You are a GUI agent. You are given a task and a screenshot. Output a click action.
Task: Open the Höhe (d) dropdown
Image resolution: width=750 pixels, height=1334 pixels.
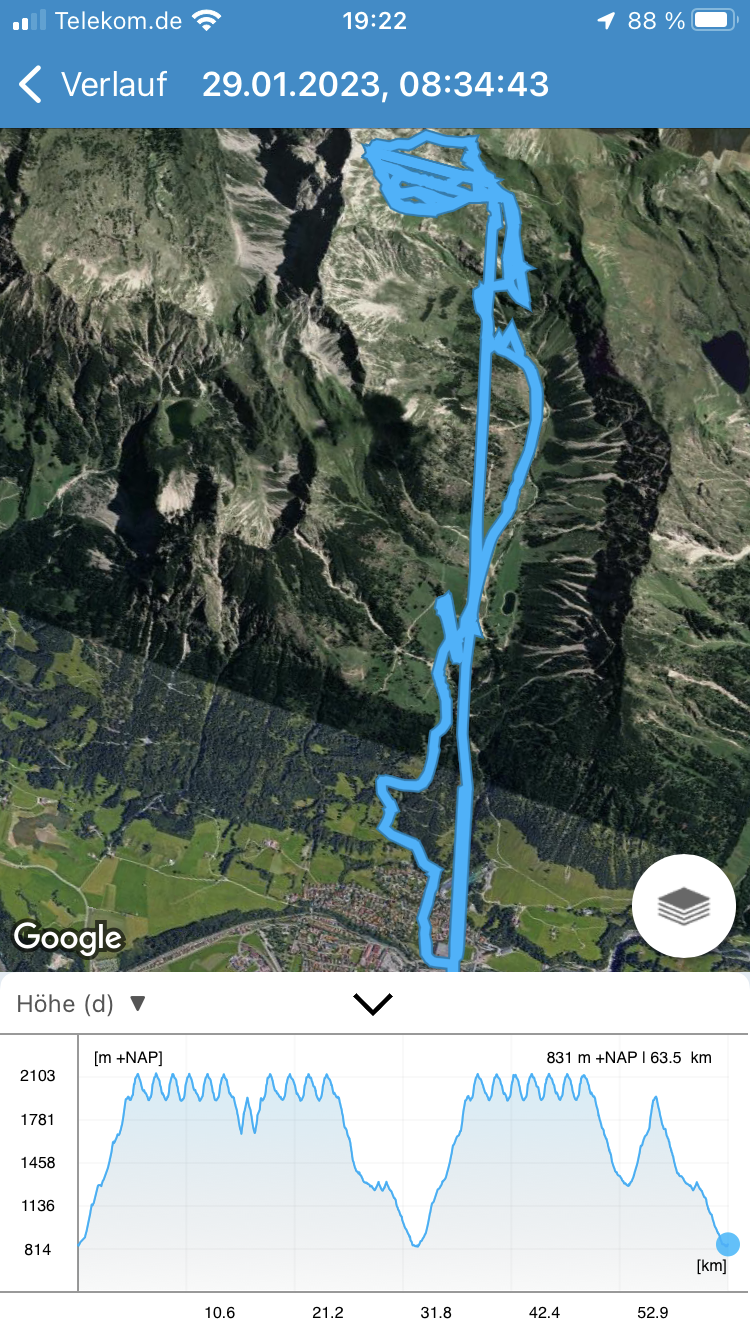click(x=82, y=1003)
